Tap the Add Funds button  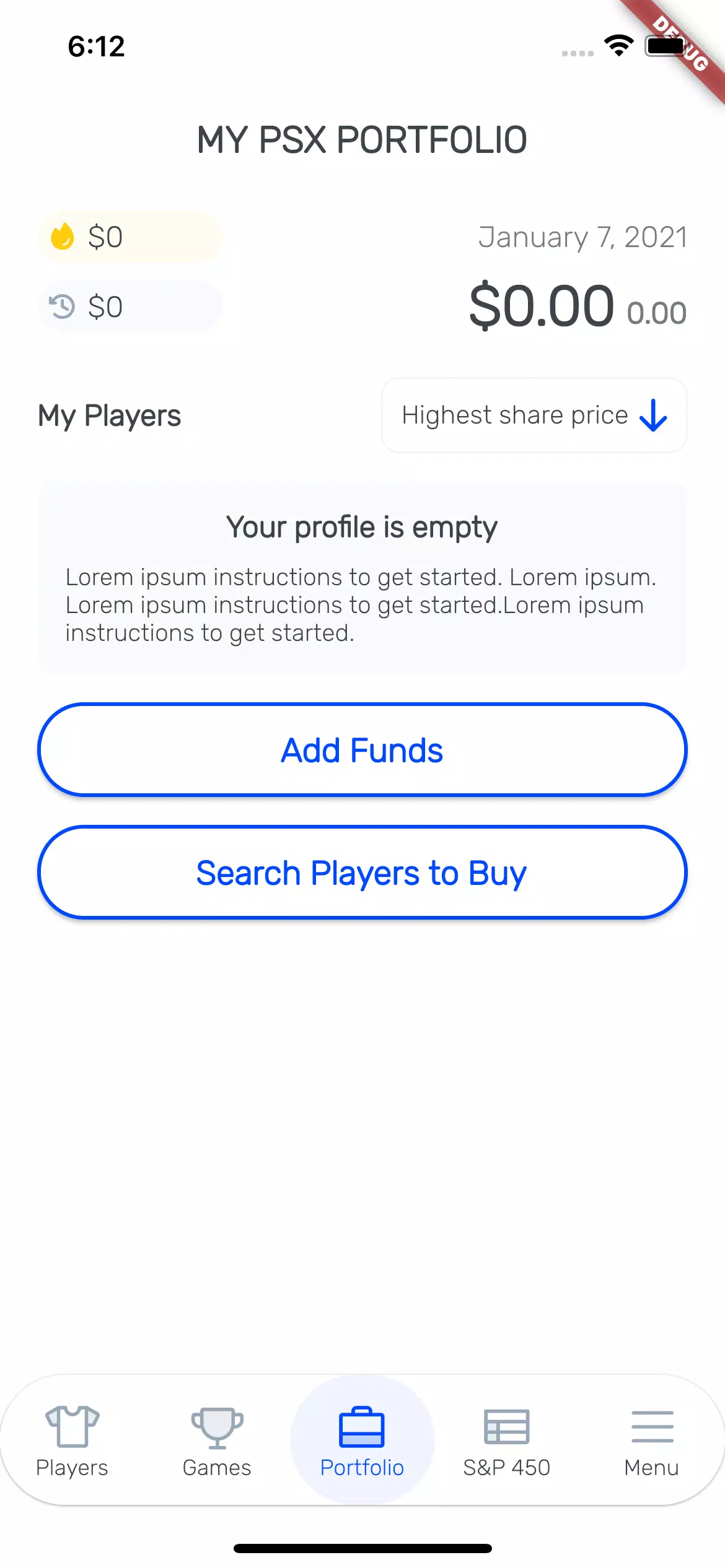tap(362, 750)
